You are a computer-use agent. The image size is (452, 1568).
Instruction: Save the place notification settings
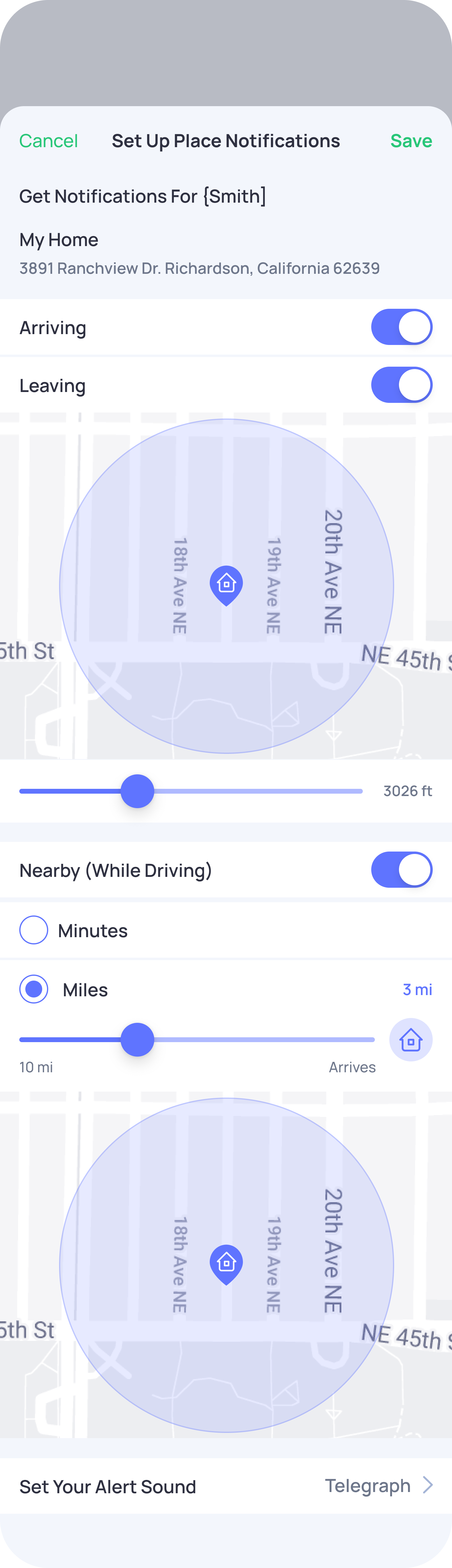pyautogui.click(x=411, y=141)
